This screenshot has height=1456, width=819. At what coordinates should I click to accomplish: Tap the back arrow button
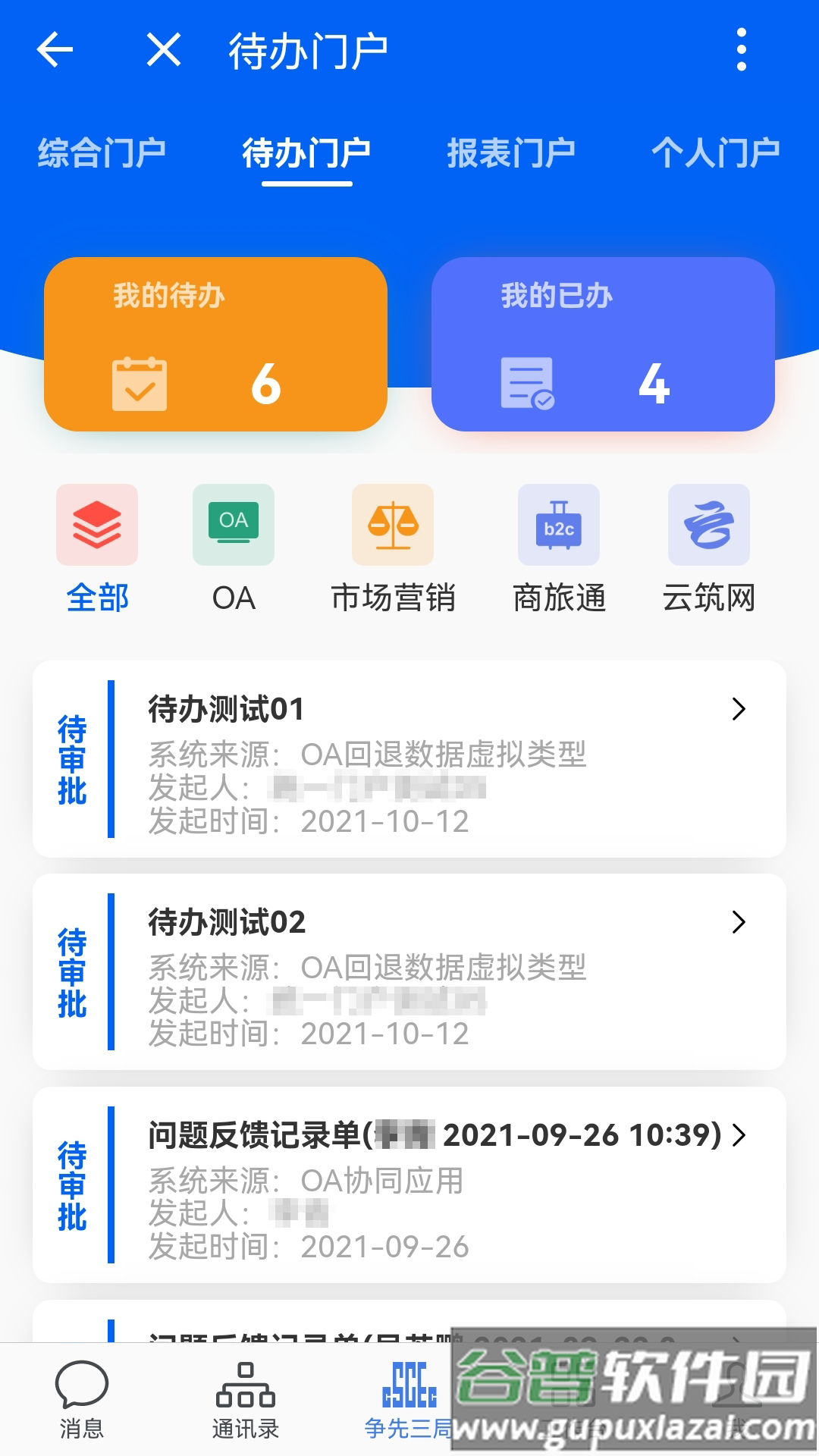(x=55, y=51)
